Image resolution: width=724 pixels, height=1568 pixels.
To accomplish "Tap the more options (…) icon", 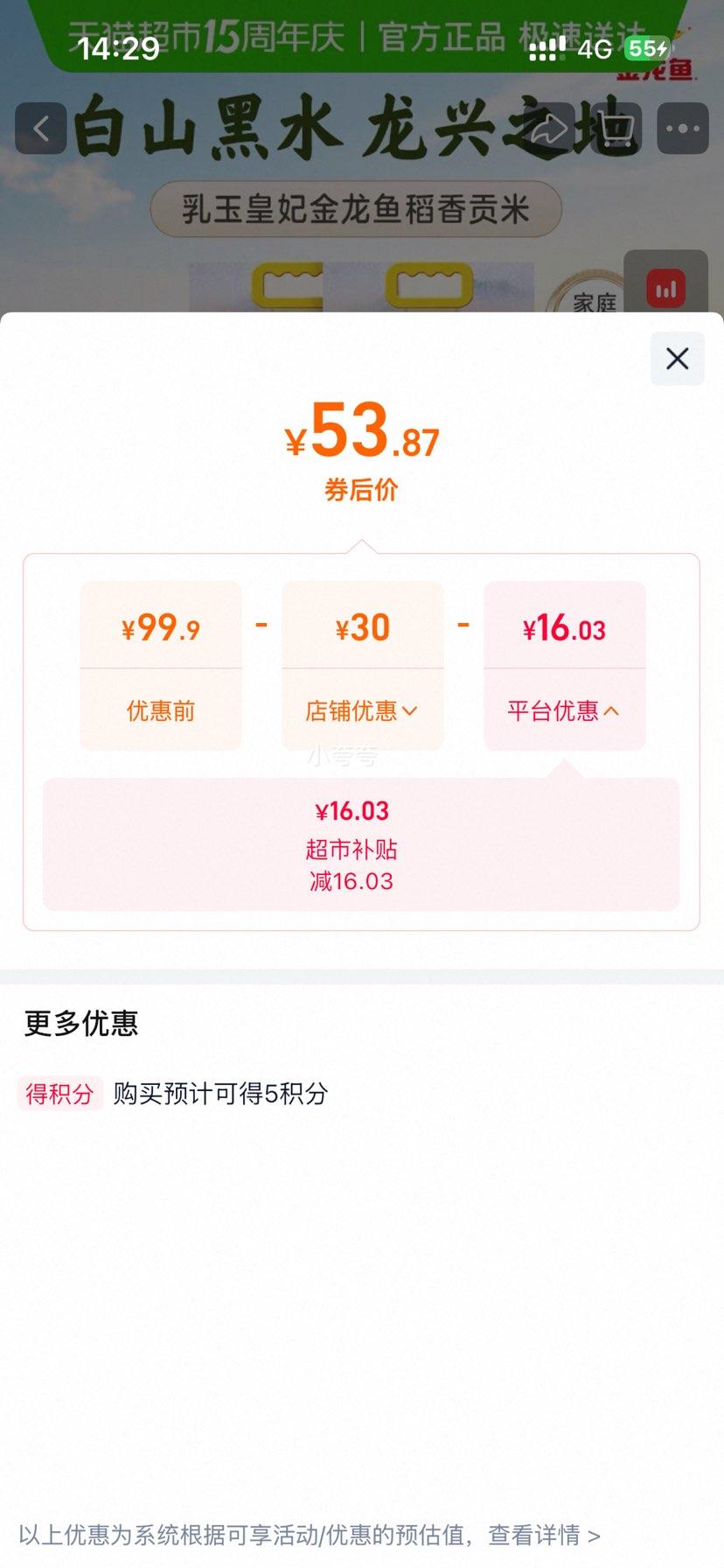I will tap(682, 128).
